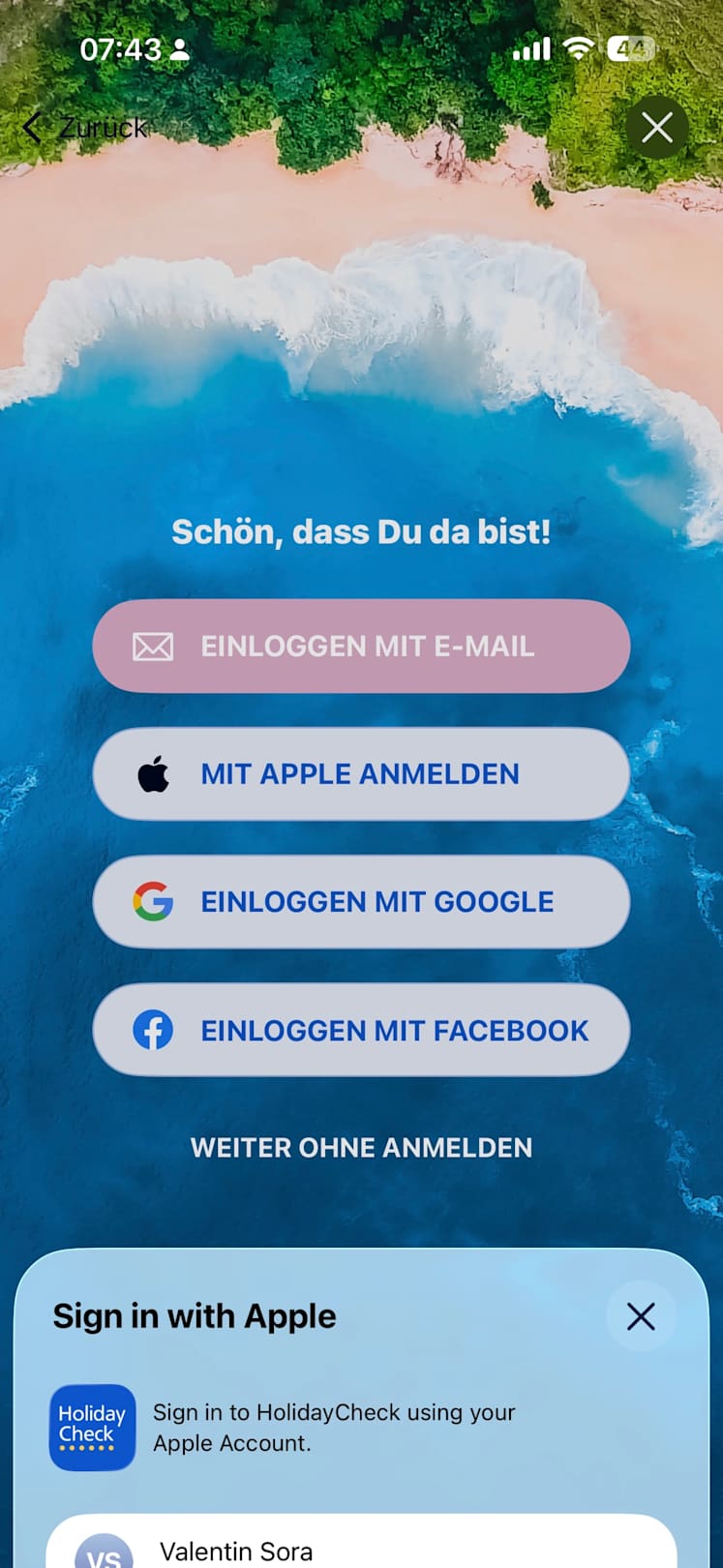Select the Valentin Sora account row
723x1568 pixels.
click(x=361, y=1547)
